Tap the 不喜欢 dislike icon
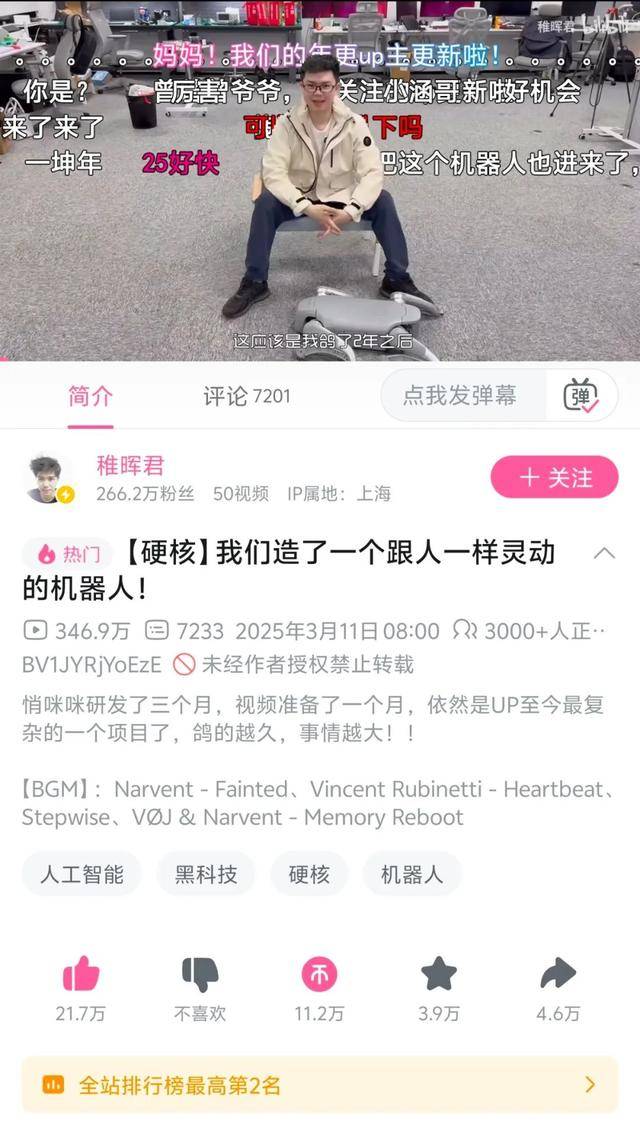The height and width of the screenshot is (1140, 640). point(200,974)
